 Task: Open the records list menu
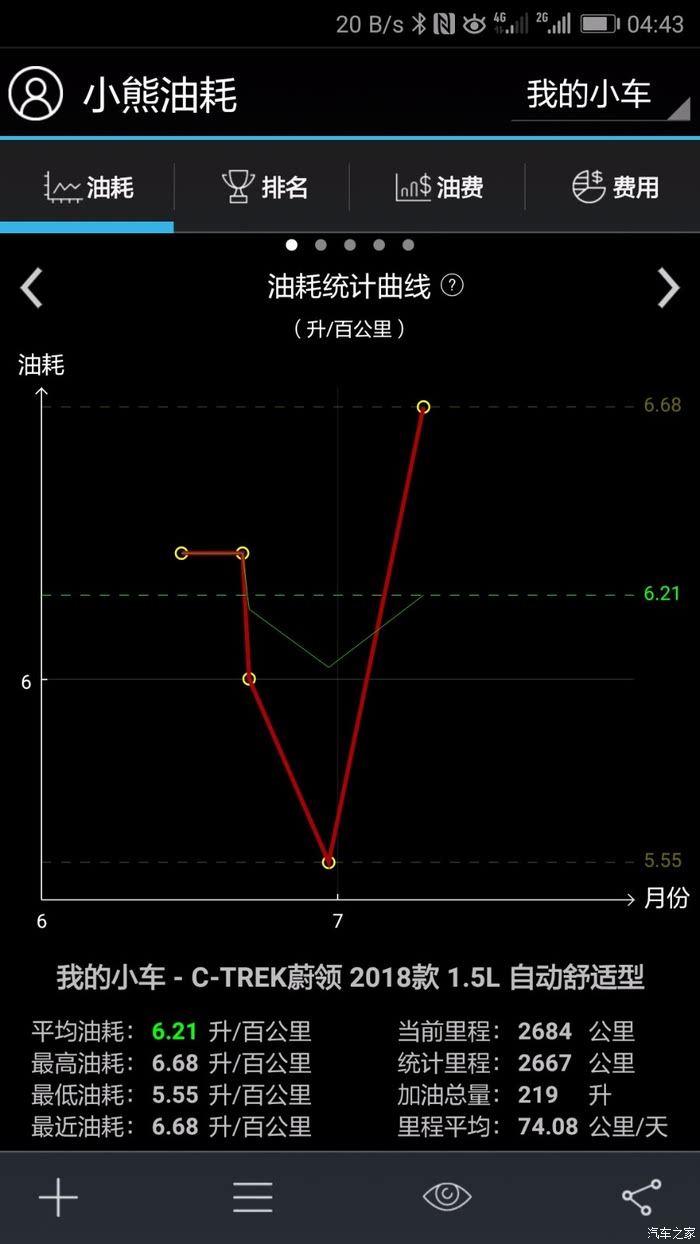pos(253,1197)
